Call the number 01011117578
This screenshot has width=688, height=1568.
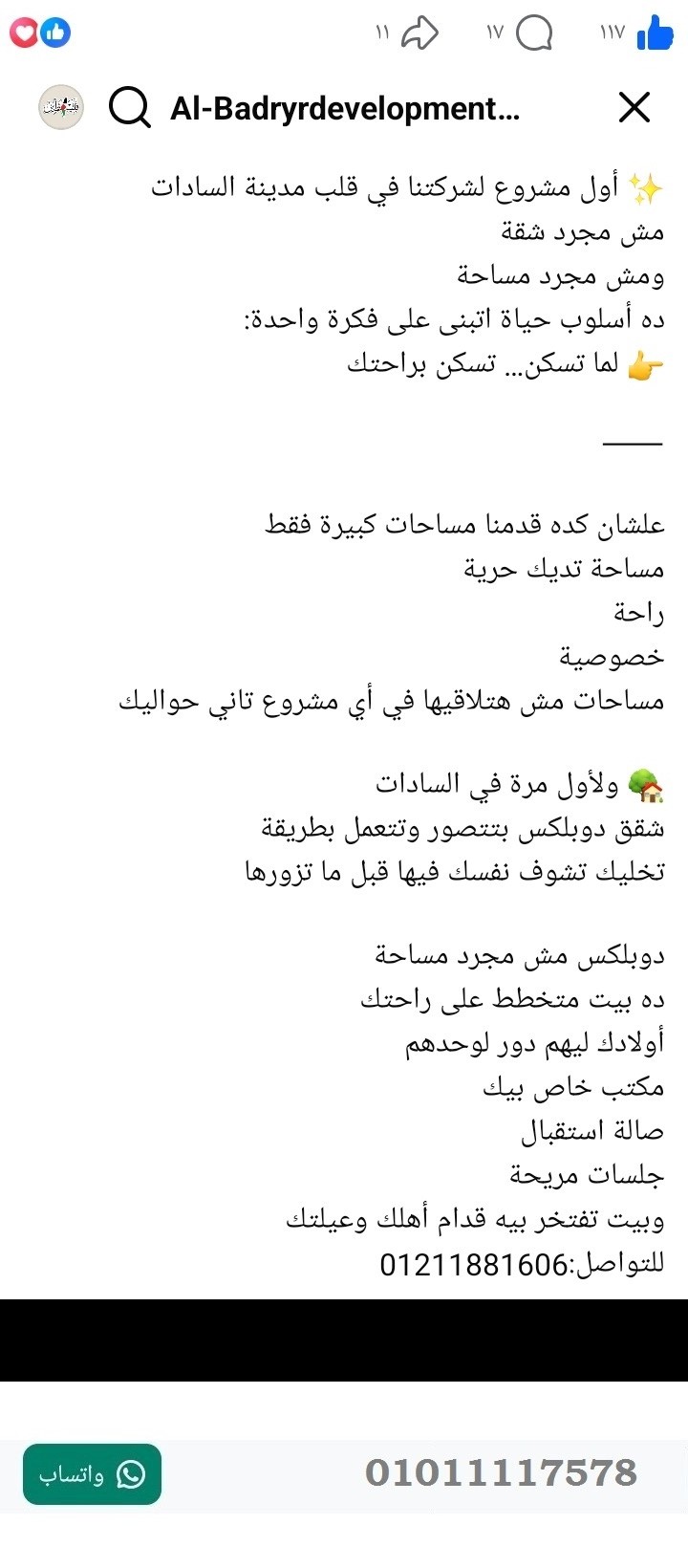tap(501, 1472)
